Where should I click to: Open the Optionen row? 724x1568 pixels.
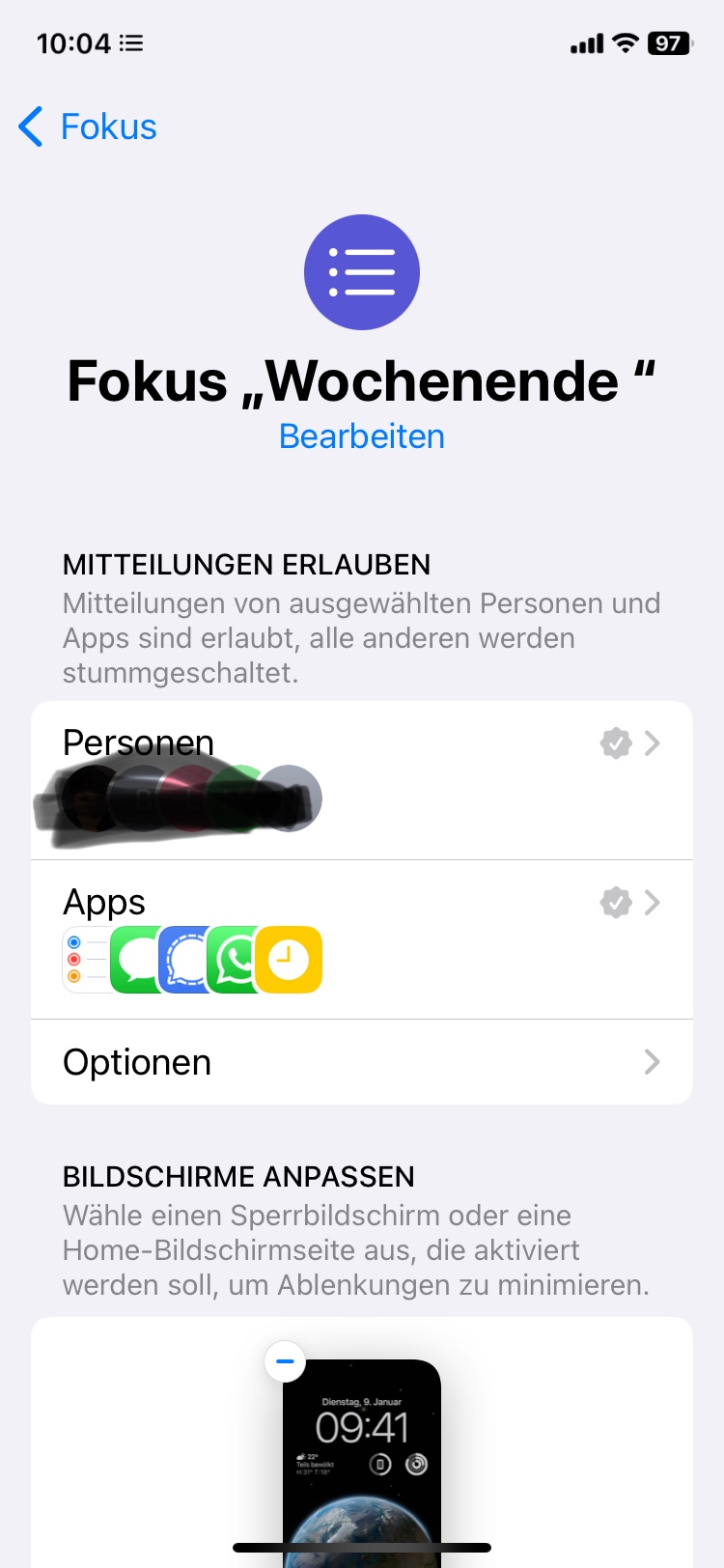pyautogui.click(x=361, y=1062)
